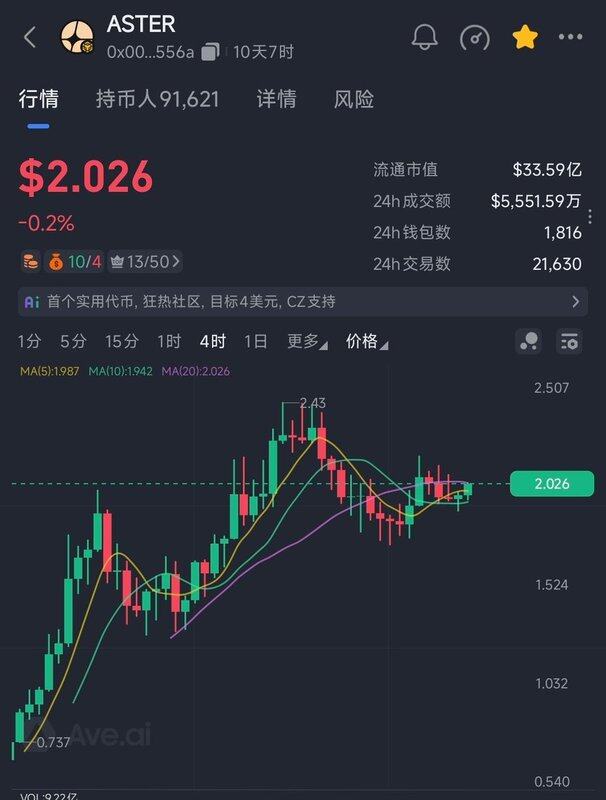Select the 1日 chart interval

[256, 341]
